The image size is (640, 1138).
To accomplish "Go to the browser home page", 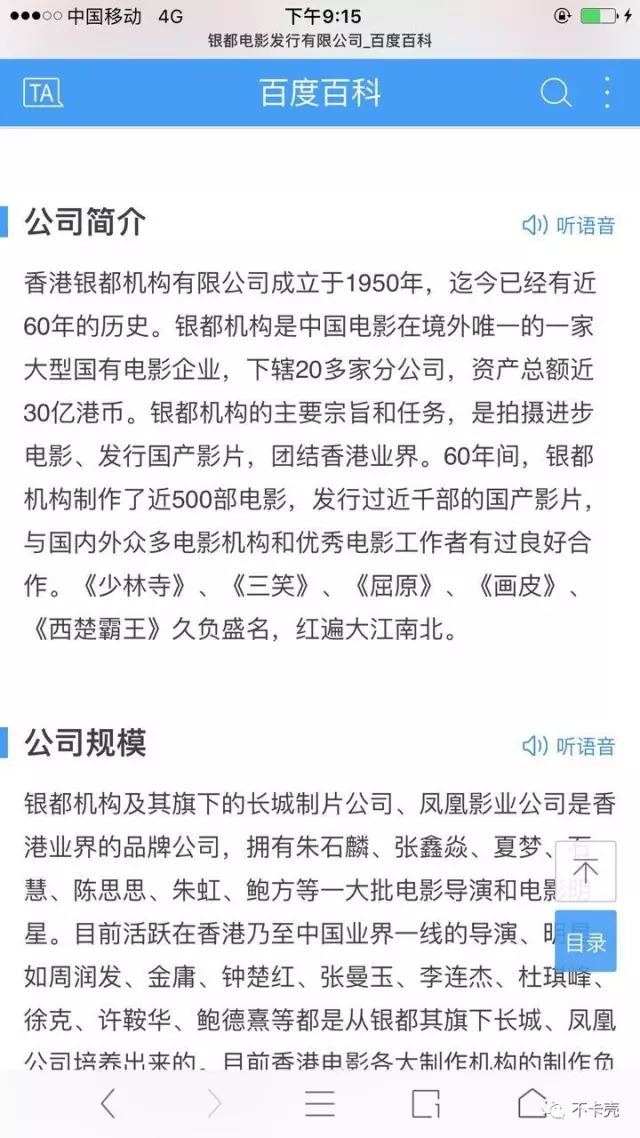I will tap(532, 1104).
